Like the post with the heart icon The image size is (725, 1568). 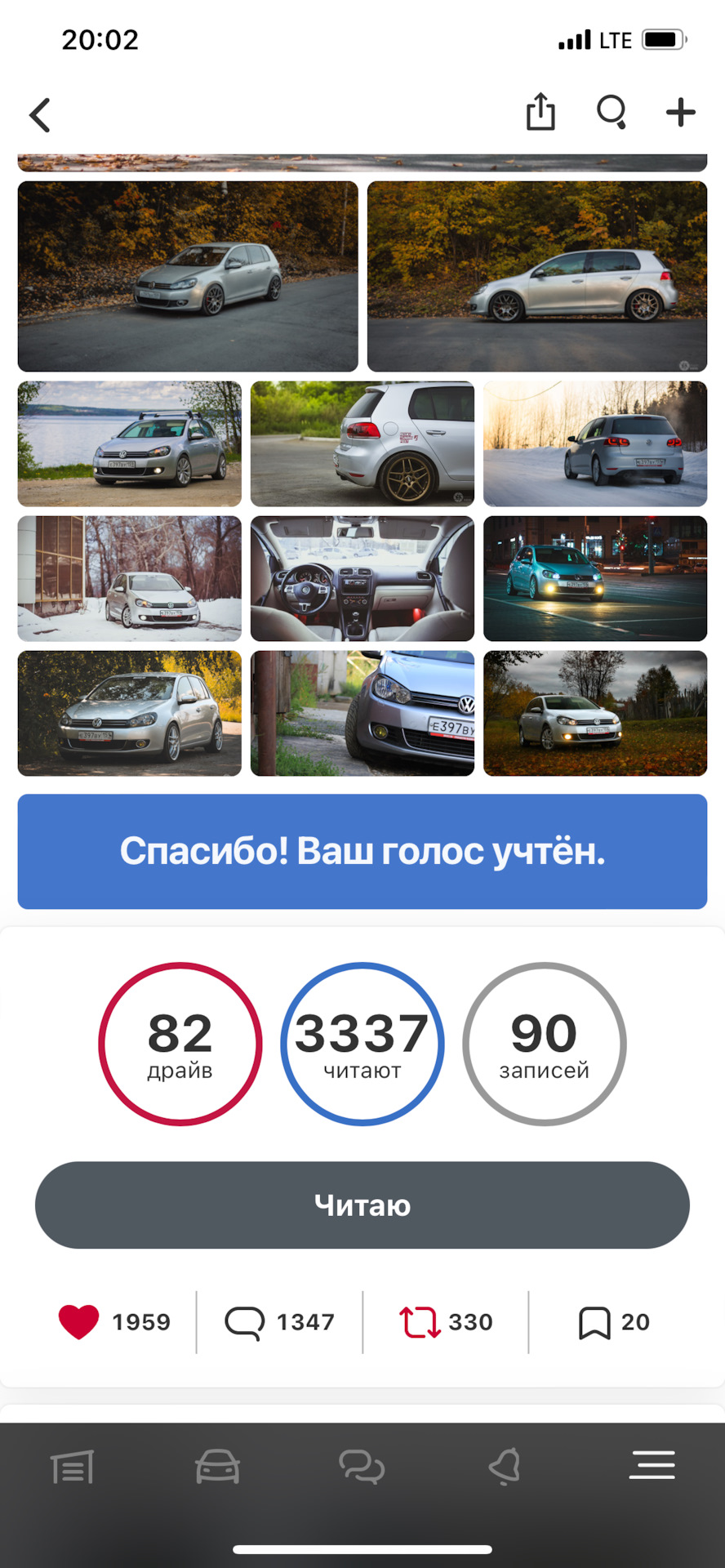coord(79,1321)
